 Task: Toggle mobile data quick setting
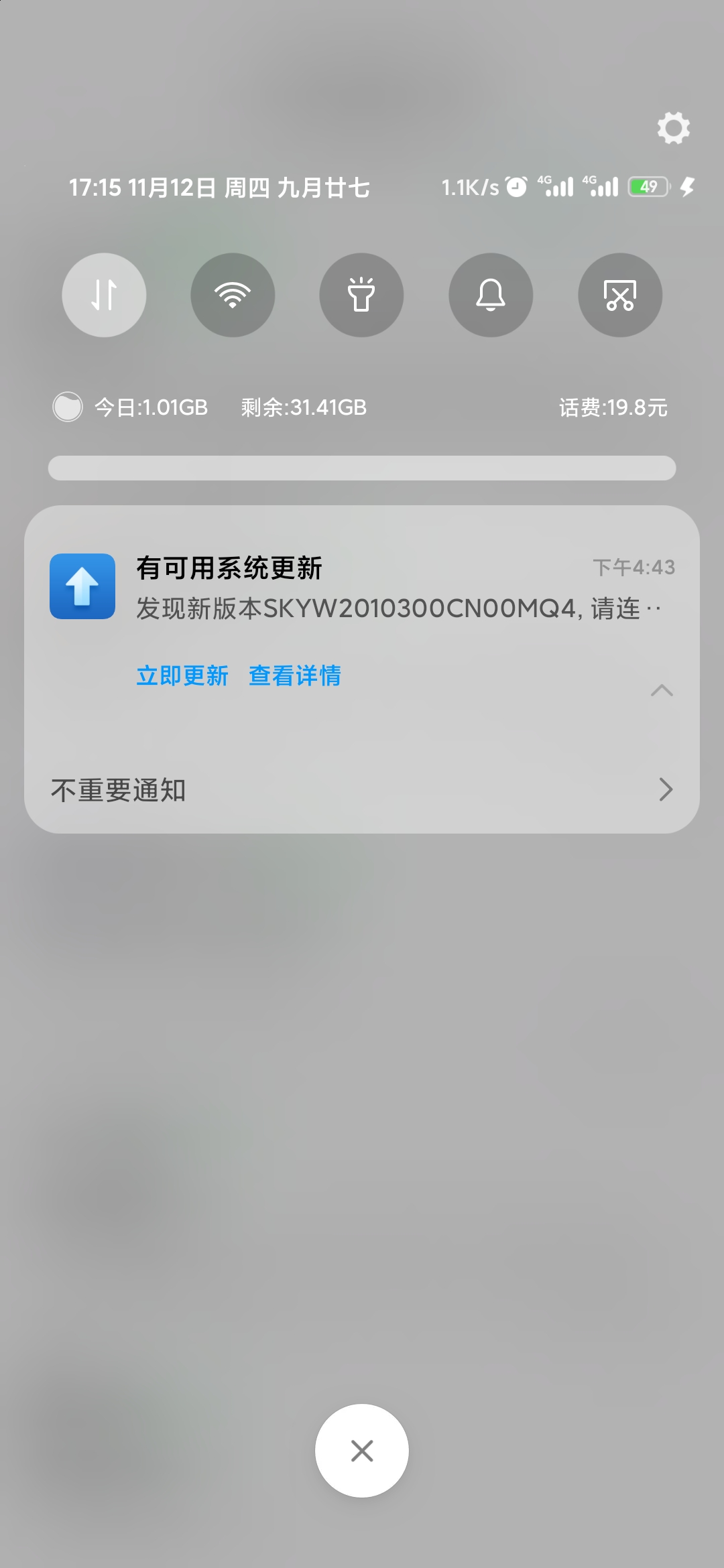[104, 295]
